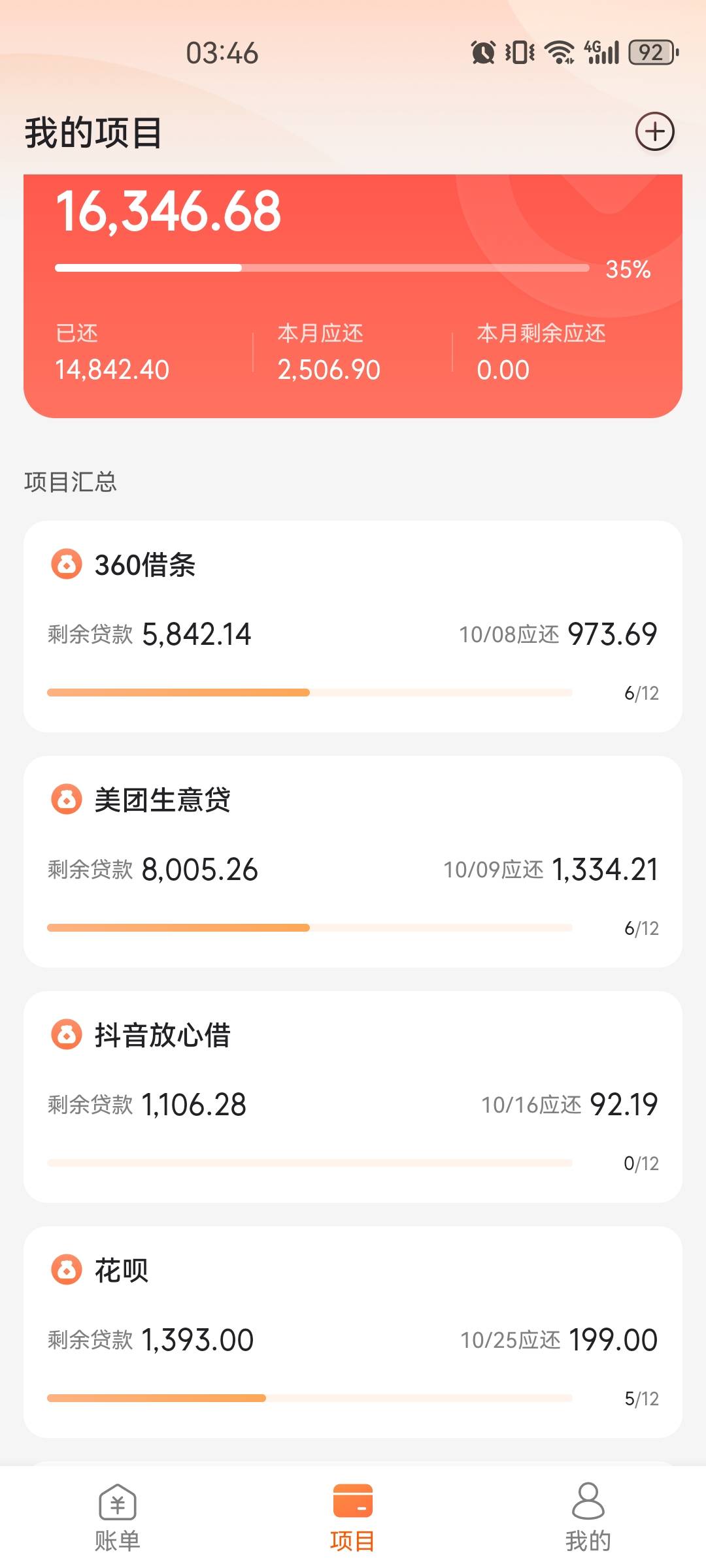The image size is (706, 1568).
Task: Go to the 我的 tab
Action: pyautogui.click(x=588, y=1517)
